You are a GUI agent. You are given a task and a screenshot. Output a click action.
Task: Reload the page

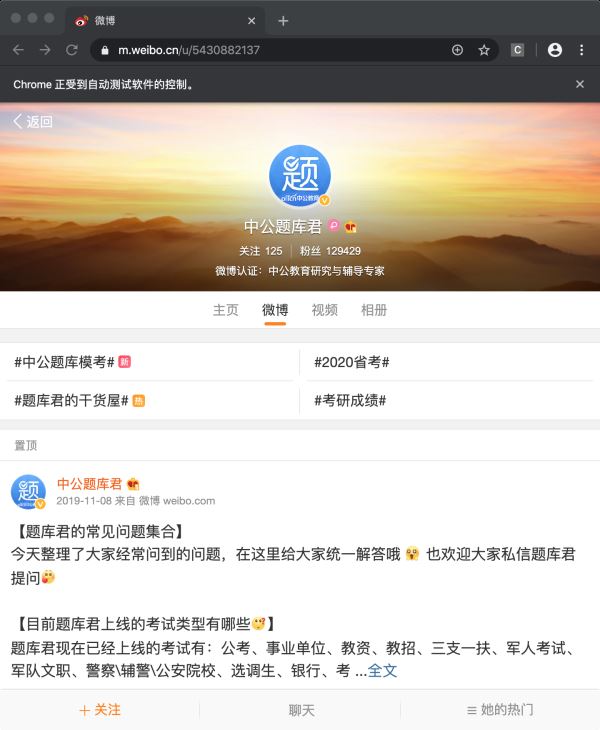pos(72,50)
